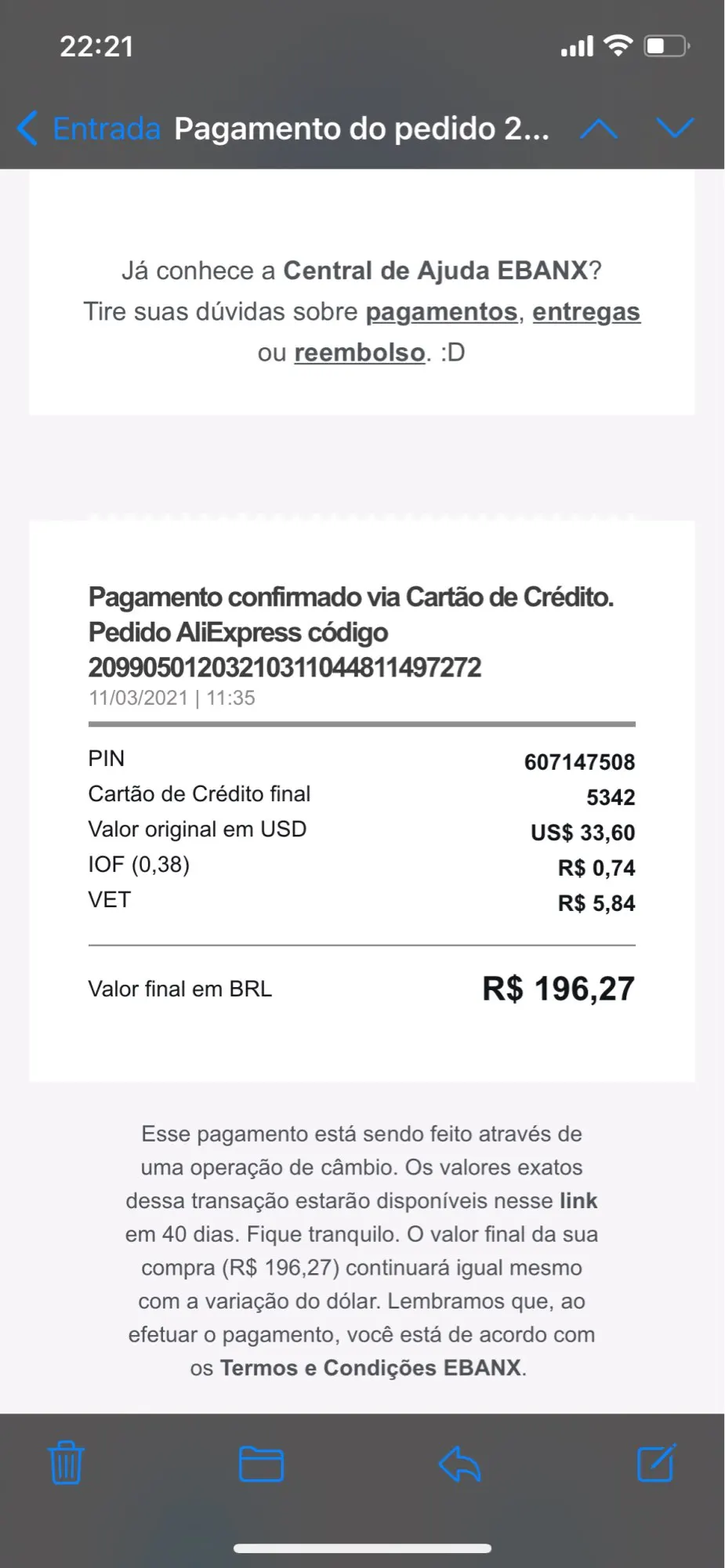Delete this email with the trash icon
The width and height of the screenshot is (725, 1568).
(x=67, y=1463)
